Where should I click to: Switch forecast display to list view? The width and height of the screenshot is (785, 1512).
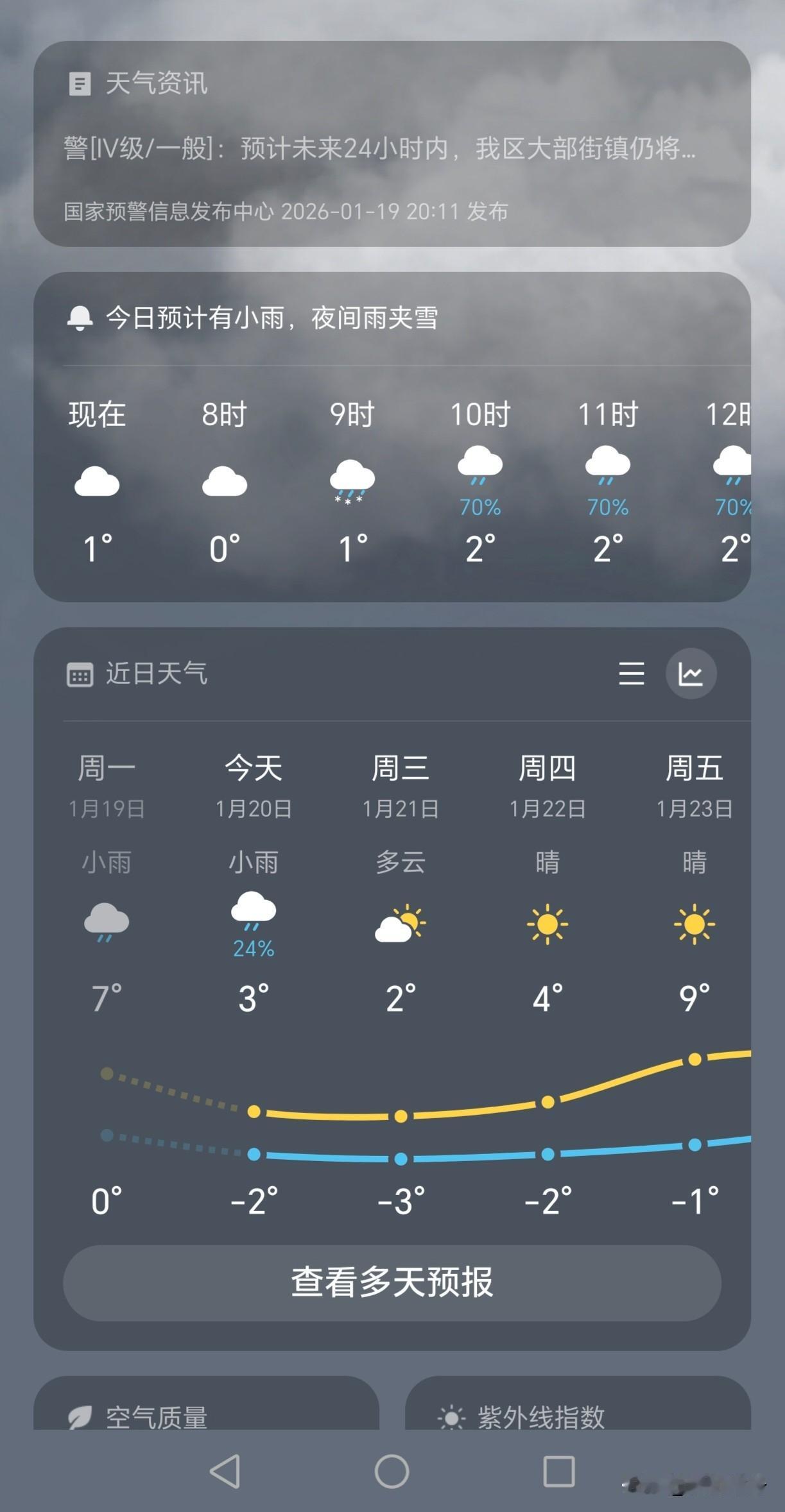631,674
